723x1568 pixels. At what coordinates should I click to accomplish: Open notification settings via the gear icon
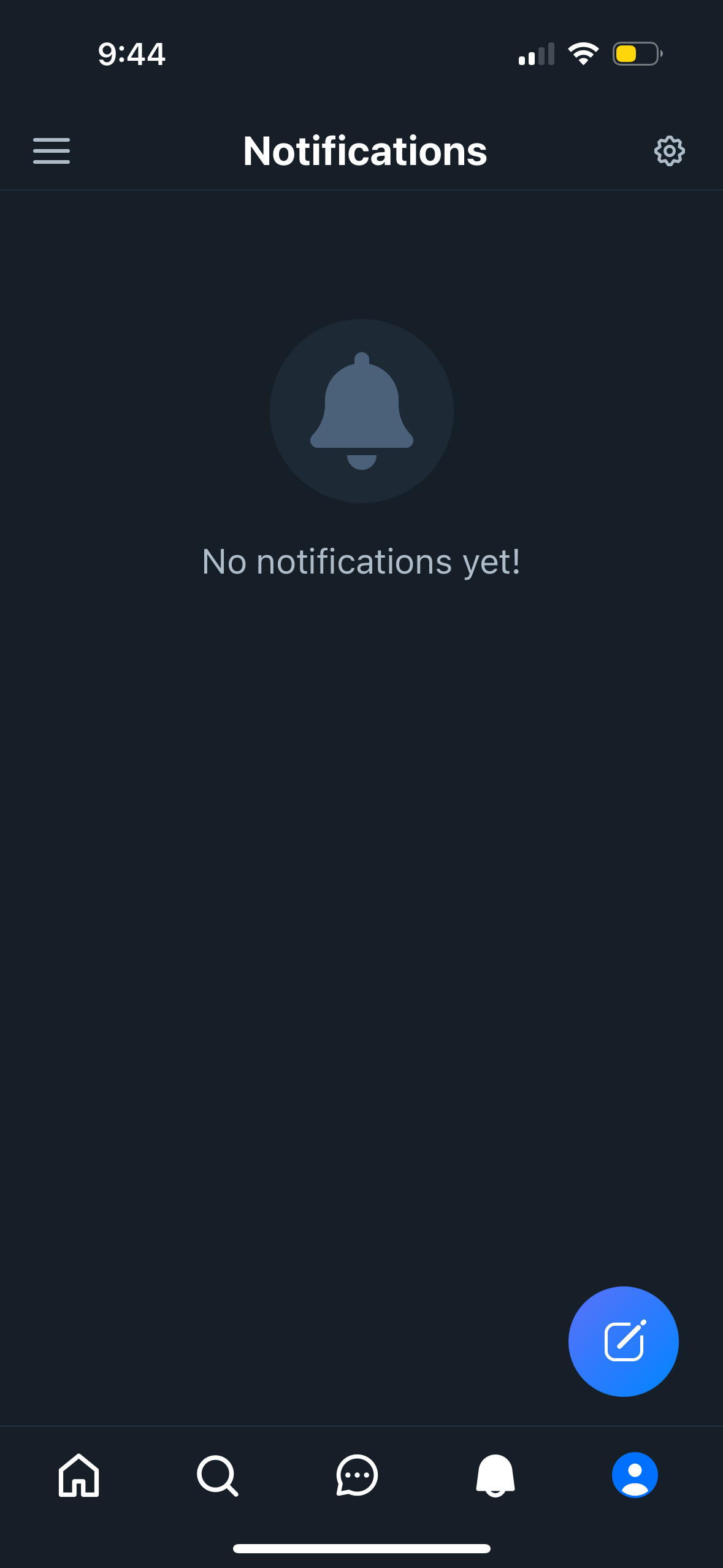(x=669, y=151)
